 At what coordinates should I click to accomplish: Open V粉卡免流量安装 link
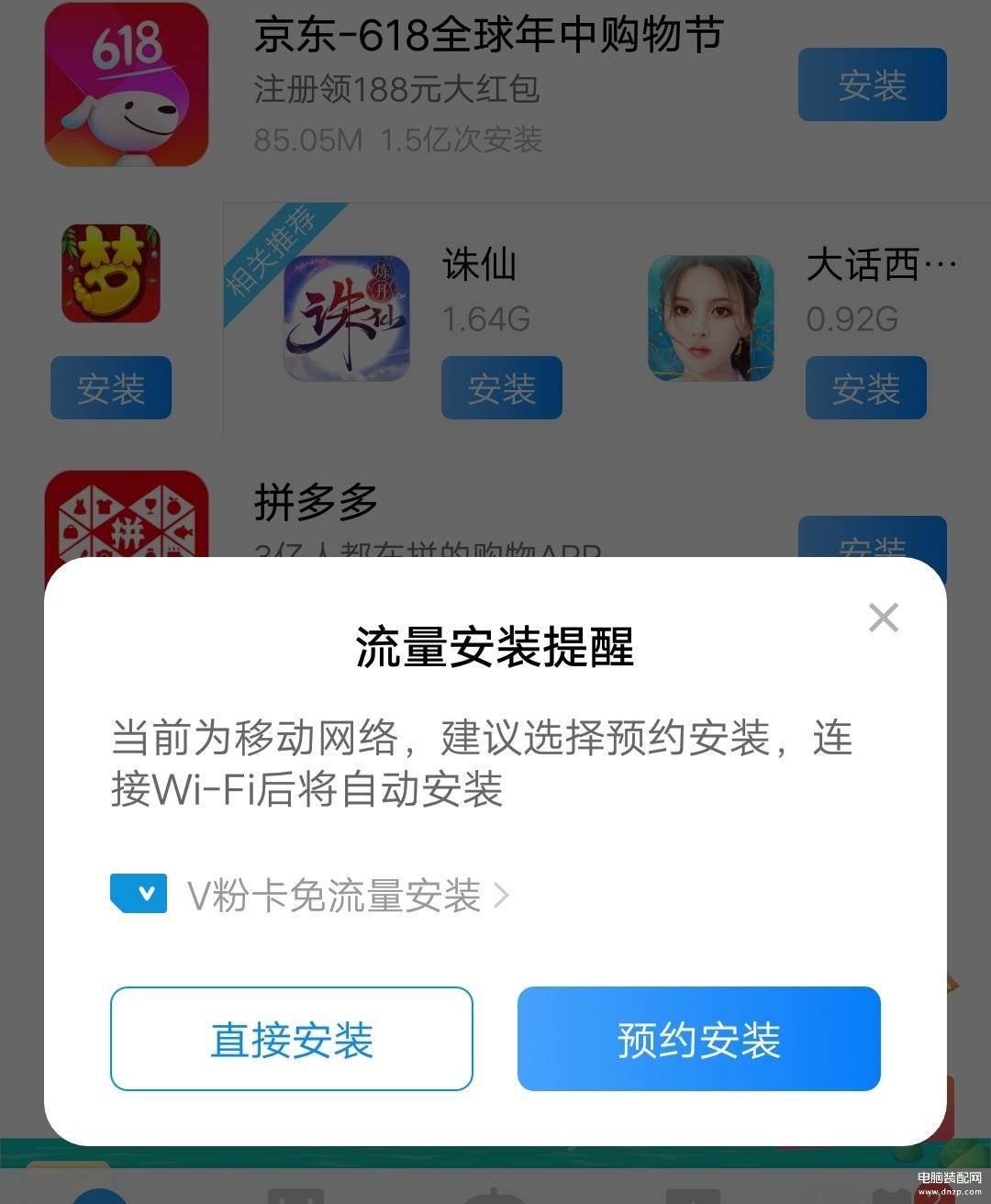[x=333, y=895]
